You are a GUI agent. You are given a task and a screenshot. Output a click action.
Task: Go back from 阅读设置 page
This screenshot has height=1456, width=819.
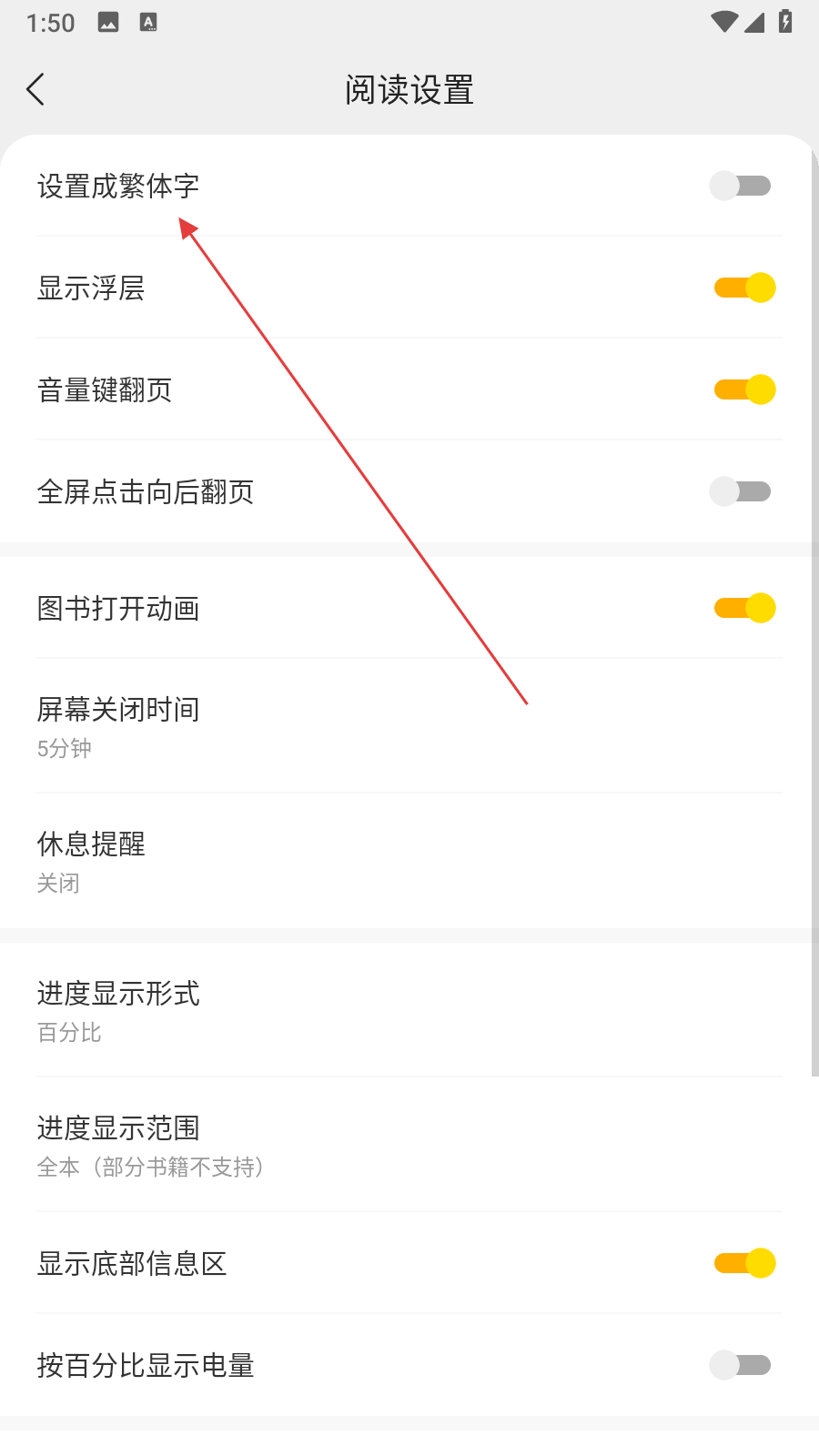click(36, 89)
